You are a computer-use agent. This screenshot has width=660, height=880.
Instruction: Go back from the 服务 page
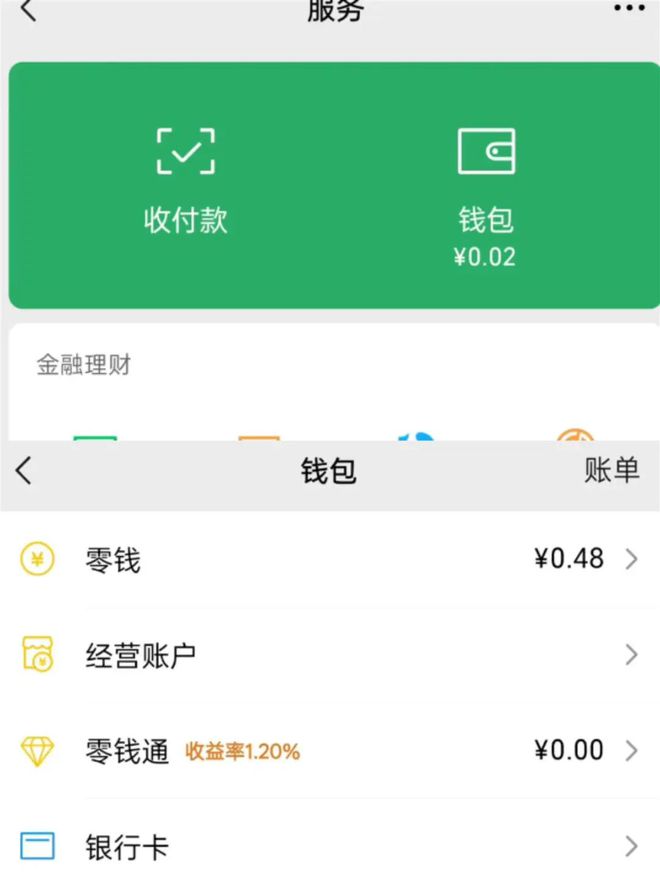pos(27,11)
